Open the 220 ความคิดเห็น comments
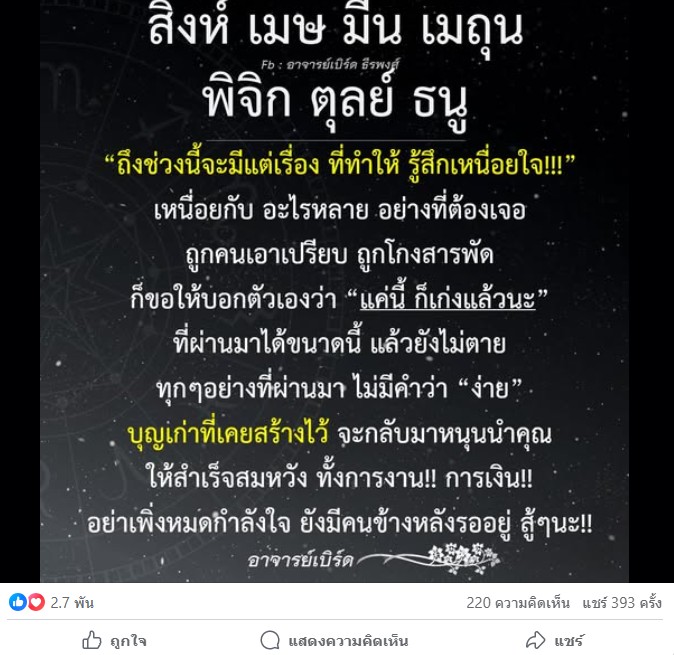674x655 pixels. click(517, 603)
